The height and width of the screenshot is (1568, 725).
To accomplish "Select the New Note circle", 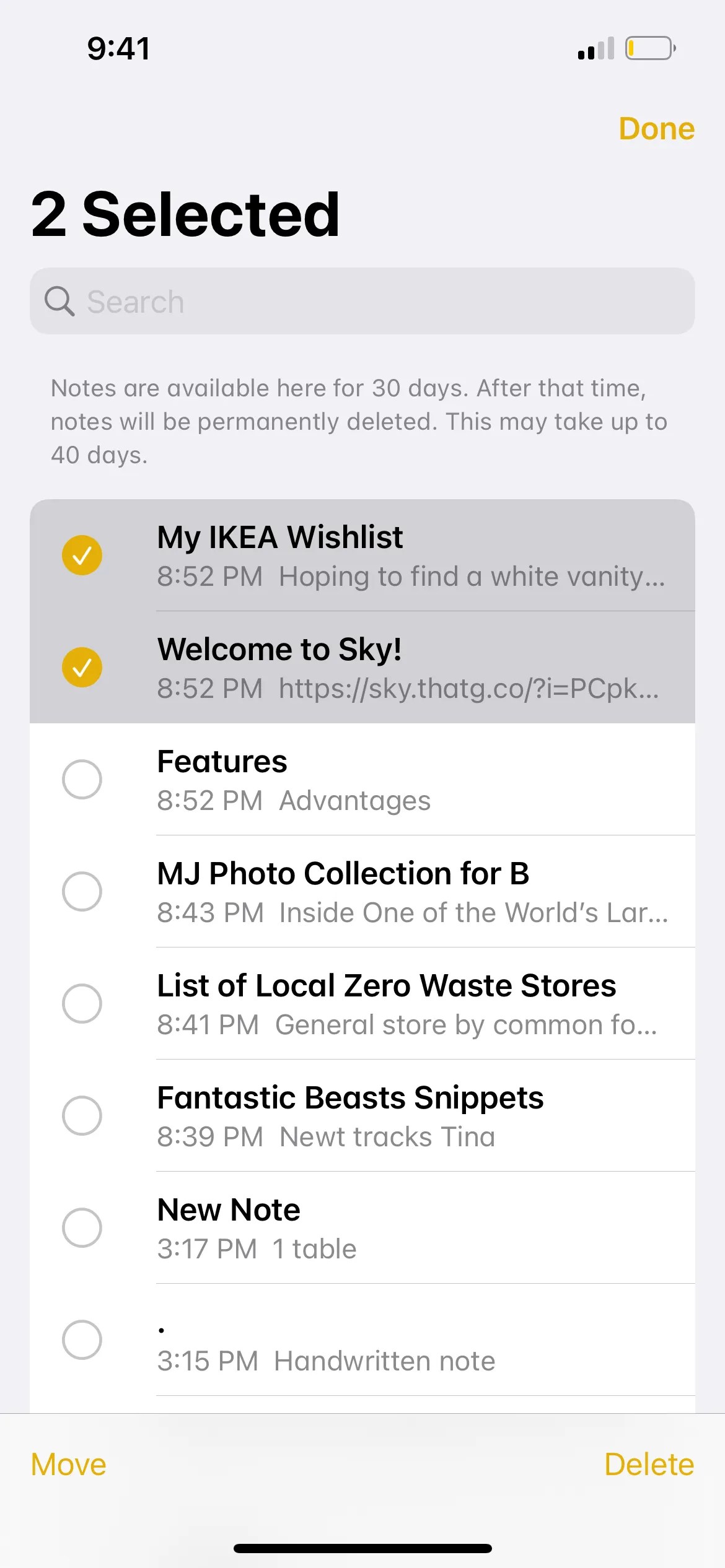I will pos(82,1227).
